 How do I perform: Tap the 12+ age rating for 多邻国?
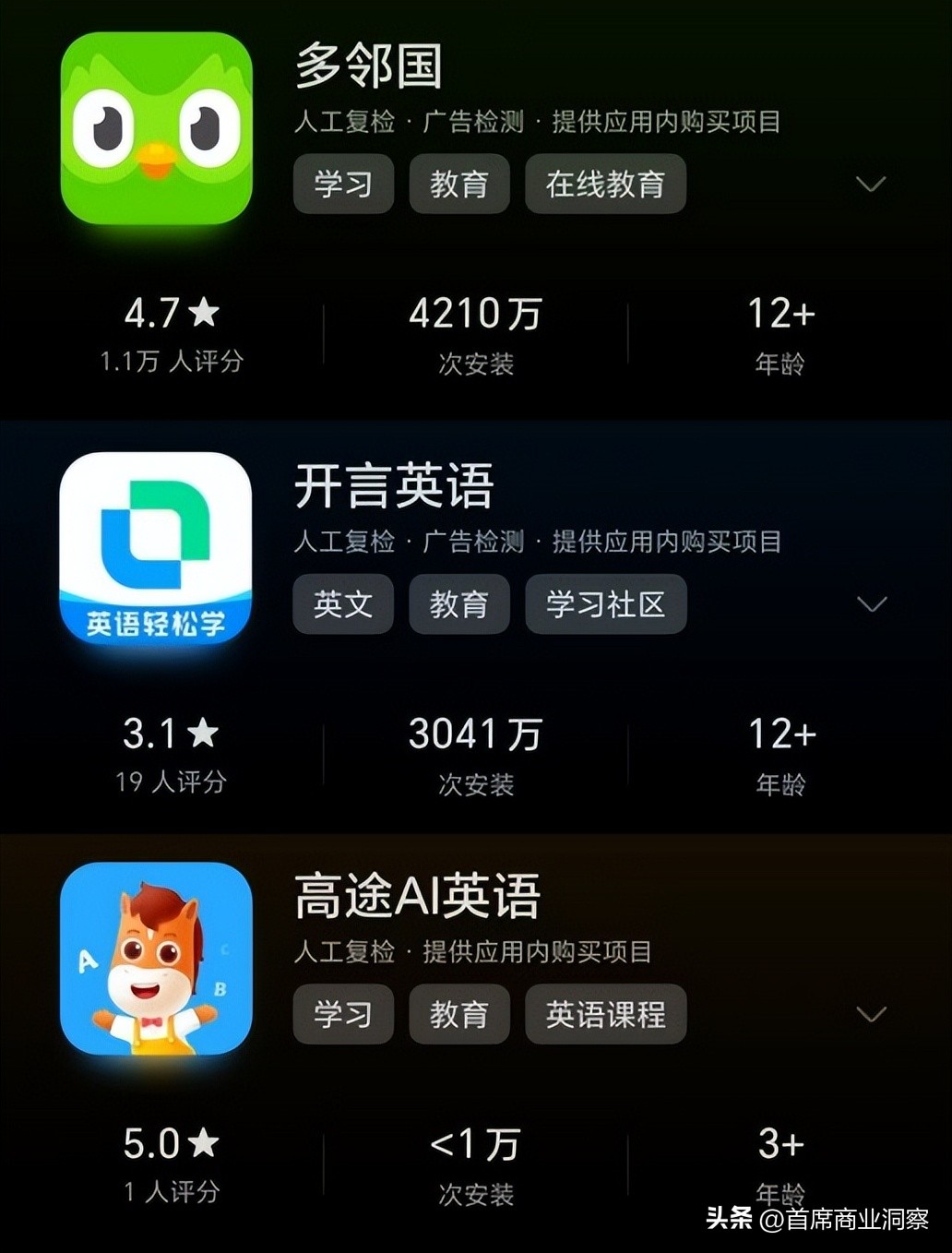tap(780, 314)
